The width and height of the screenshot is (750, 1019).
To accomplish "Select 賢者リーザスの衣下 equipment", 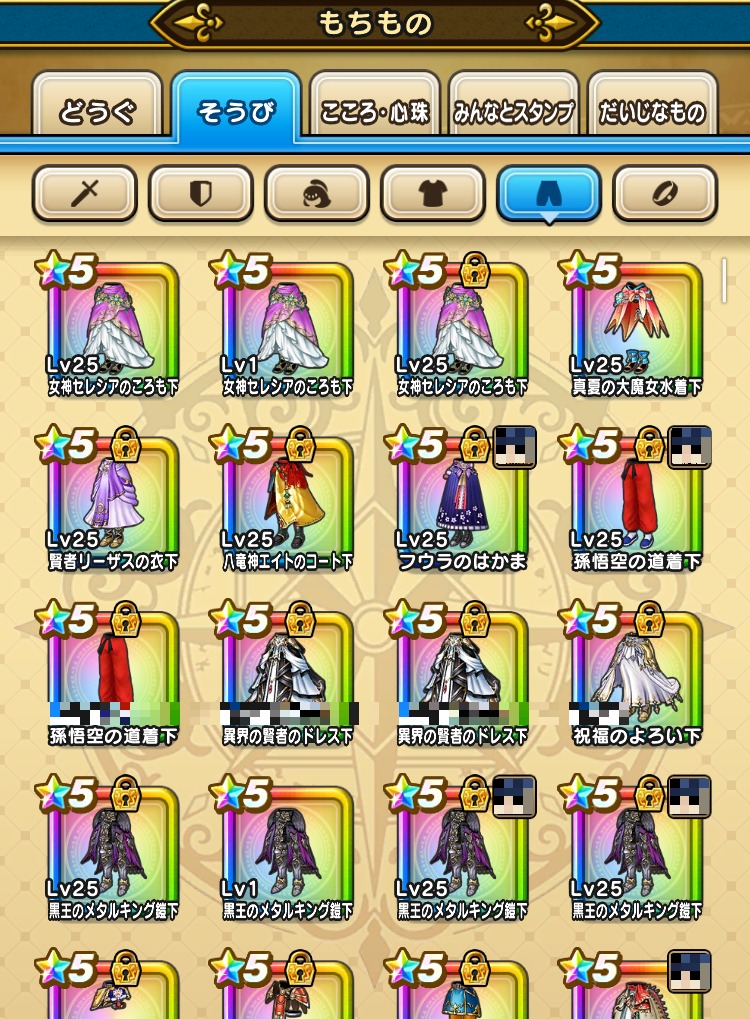I will 113,505.
